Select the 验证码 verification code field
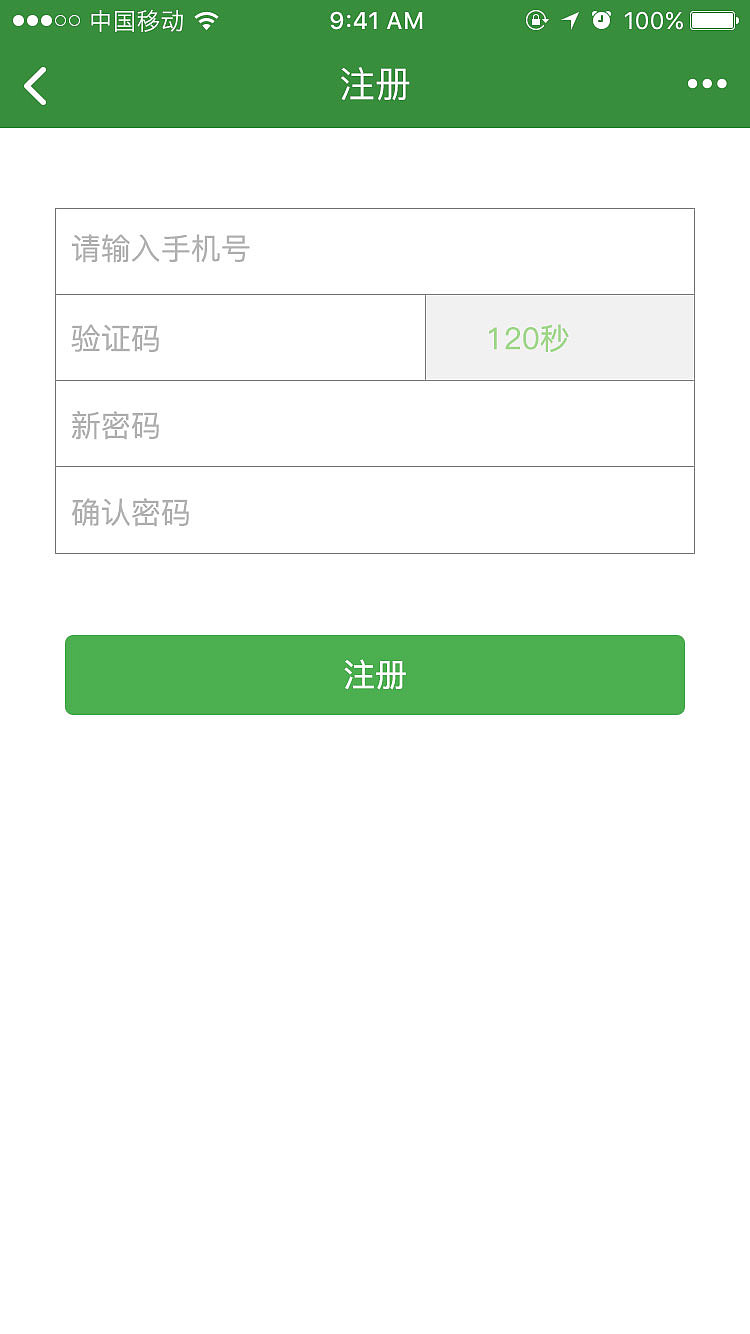Screen dimensions: 750x1334 tap(240, 338)
